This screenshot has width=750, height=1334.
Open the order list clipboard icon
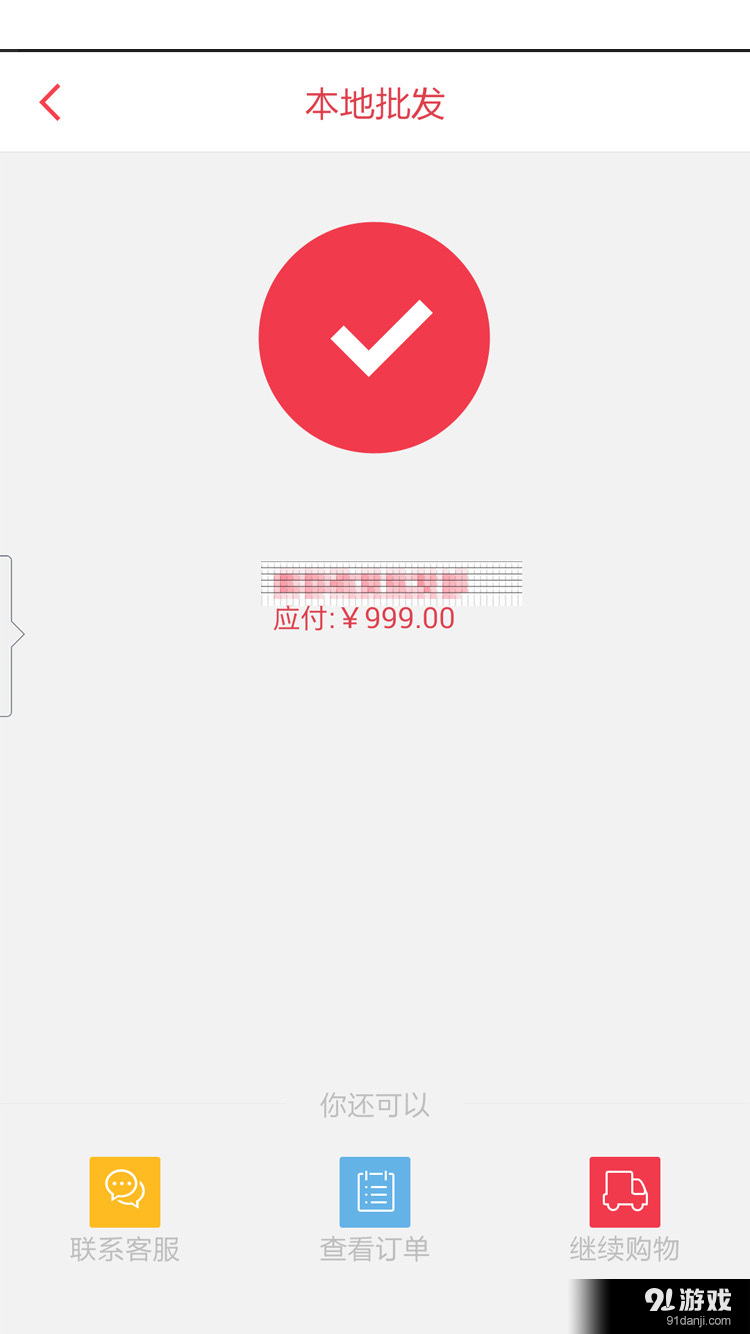(x=374, y=1192)
